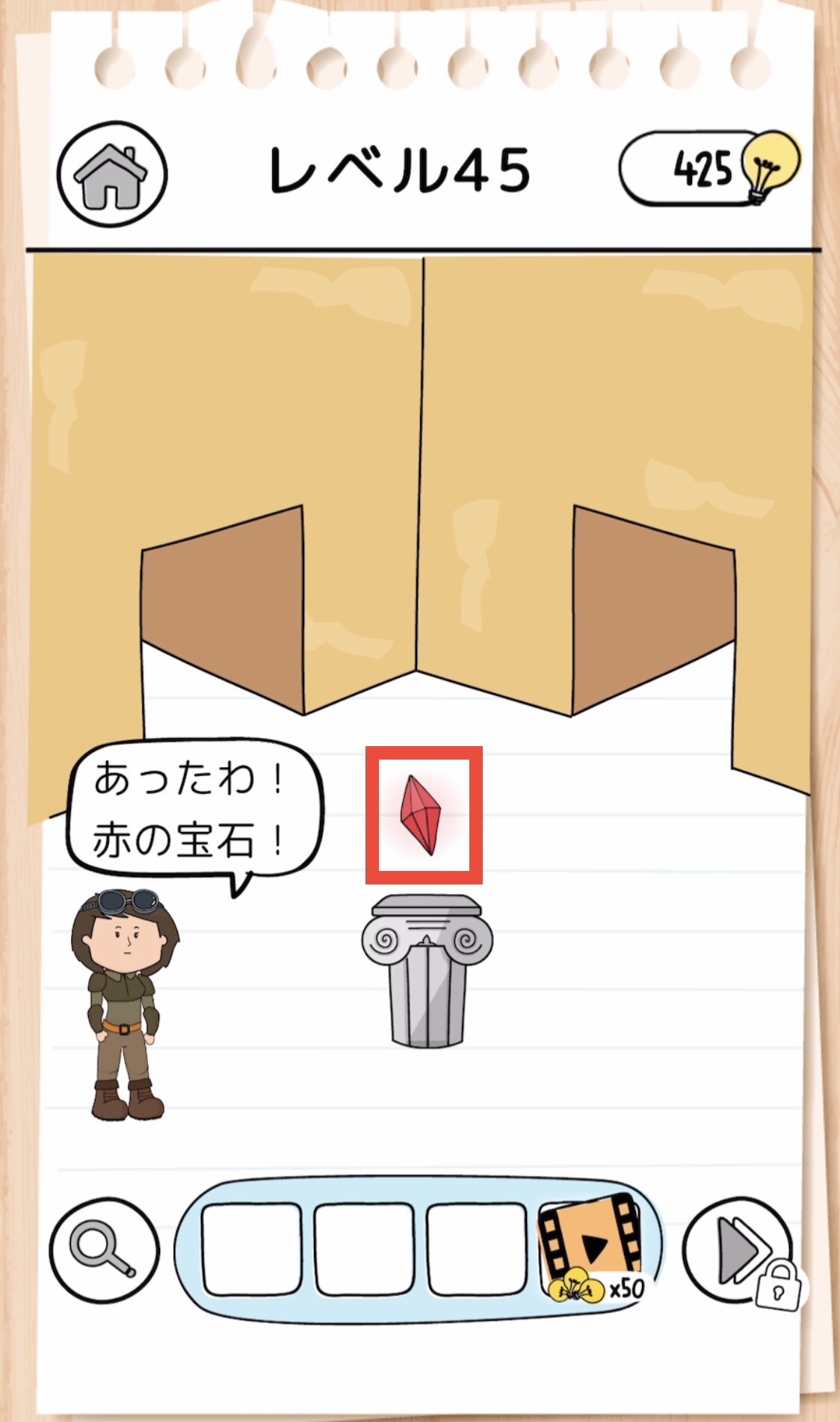Open the magnifying glass hint
The height and width of the screenshot is (1422, 840).
point(104,1250)
